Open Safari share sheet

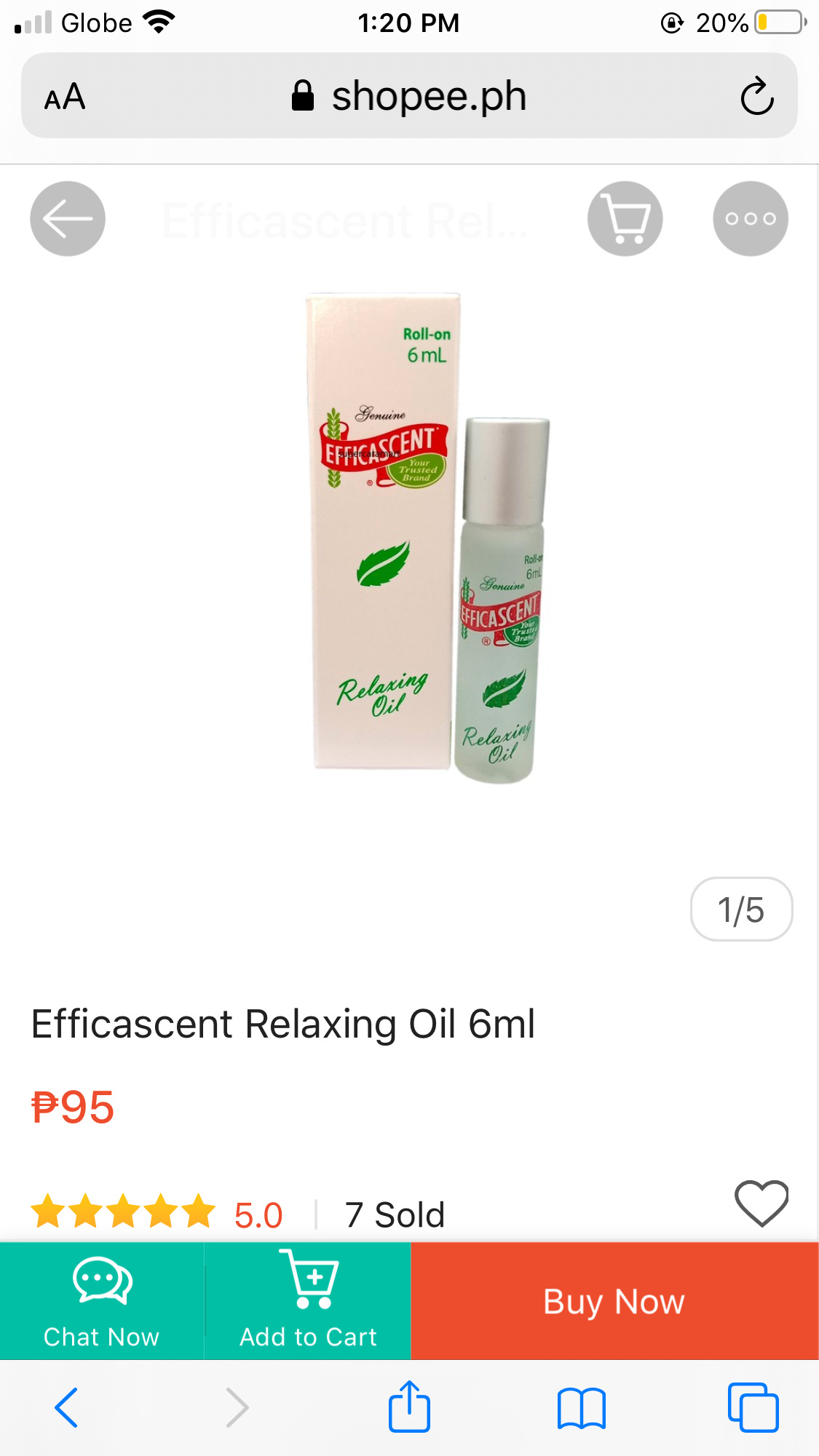pos(409,1407)
